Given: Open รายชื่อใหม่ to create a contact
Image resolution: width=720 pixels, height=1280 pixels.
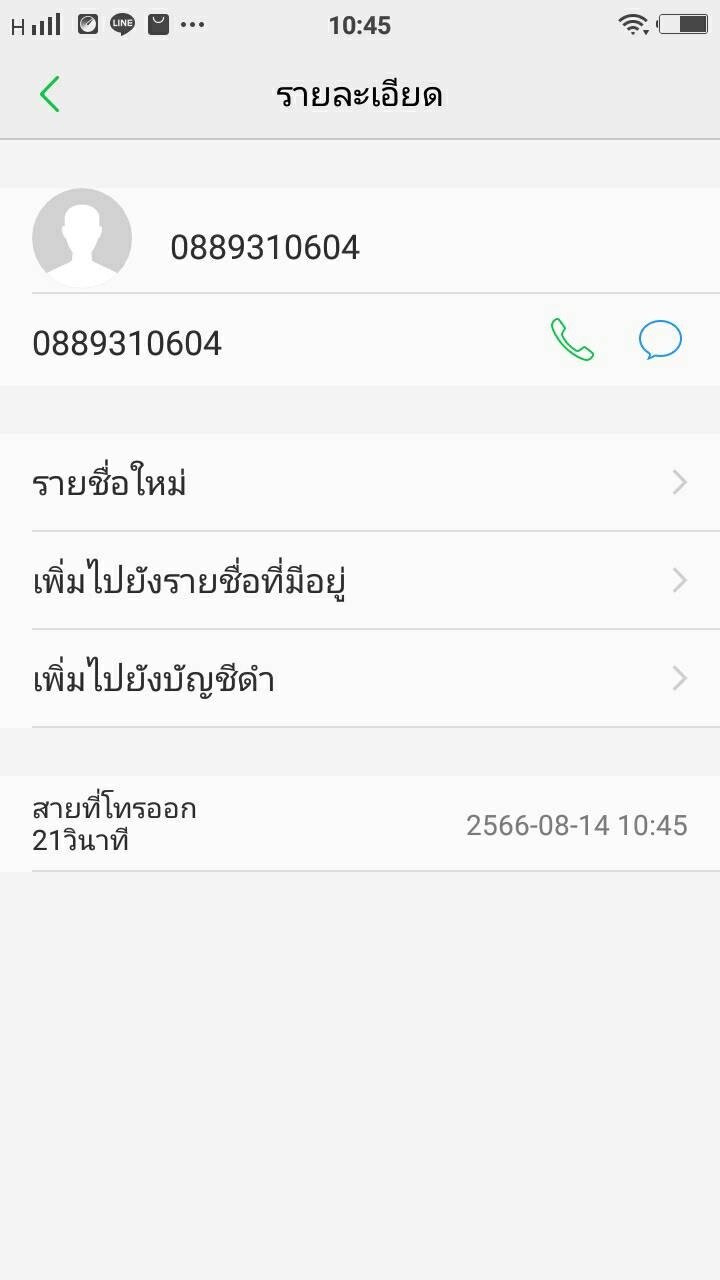Looking at the screenshot, I should tap(360, 483).
